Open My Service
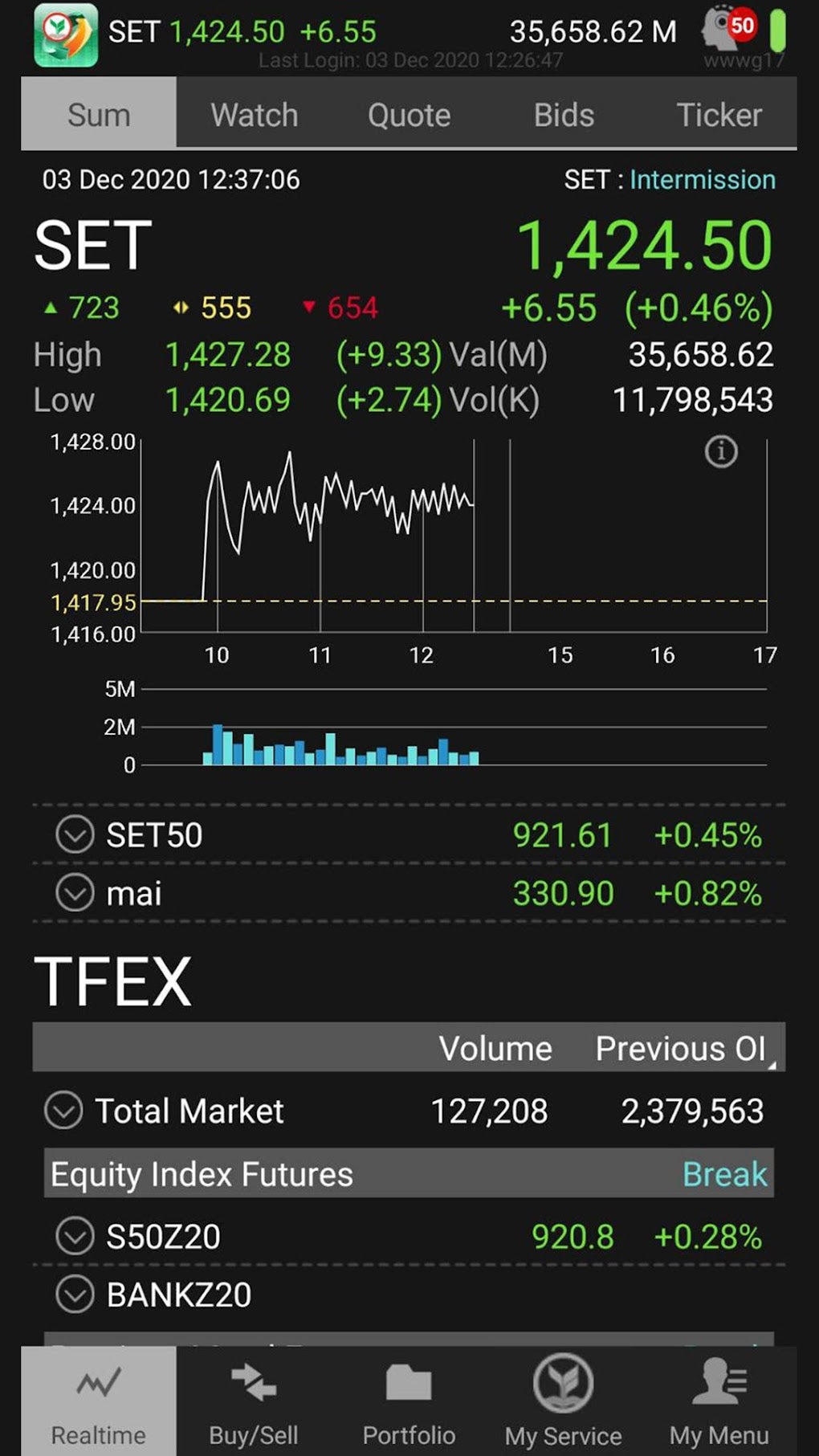Image resolution: width=819 pixels, height=1456 pixels. (564, 1401)
